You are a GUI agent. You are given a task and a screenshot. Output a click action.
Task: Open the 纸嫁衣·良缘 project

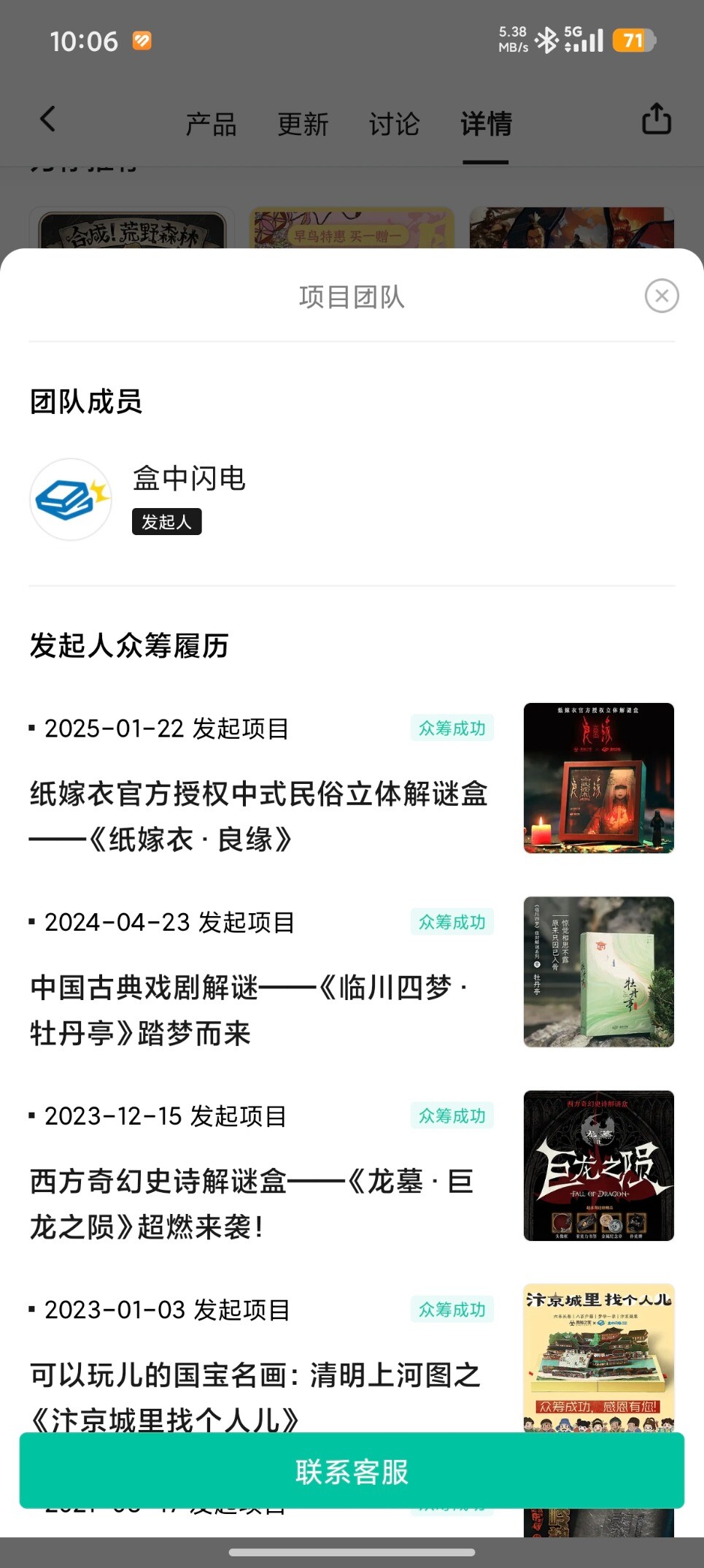(259, 816)
